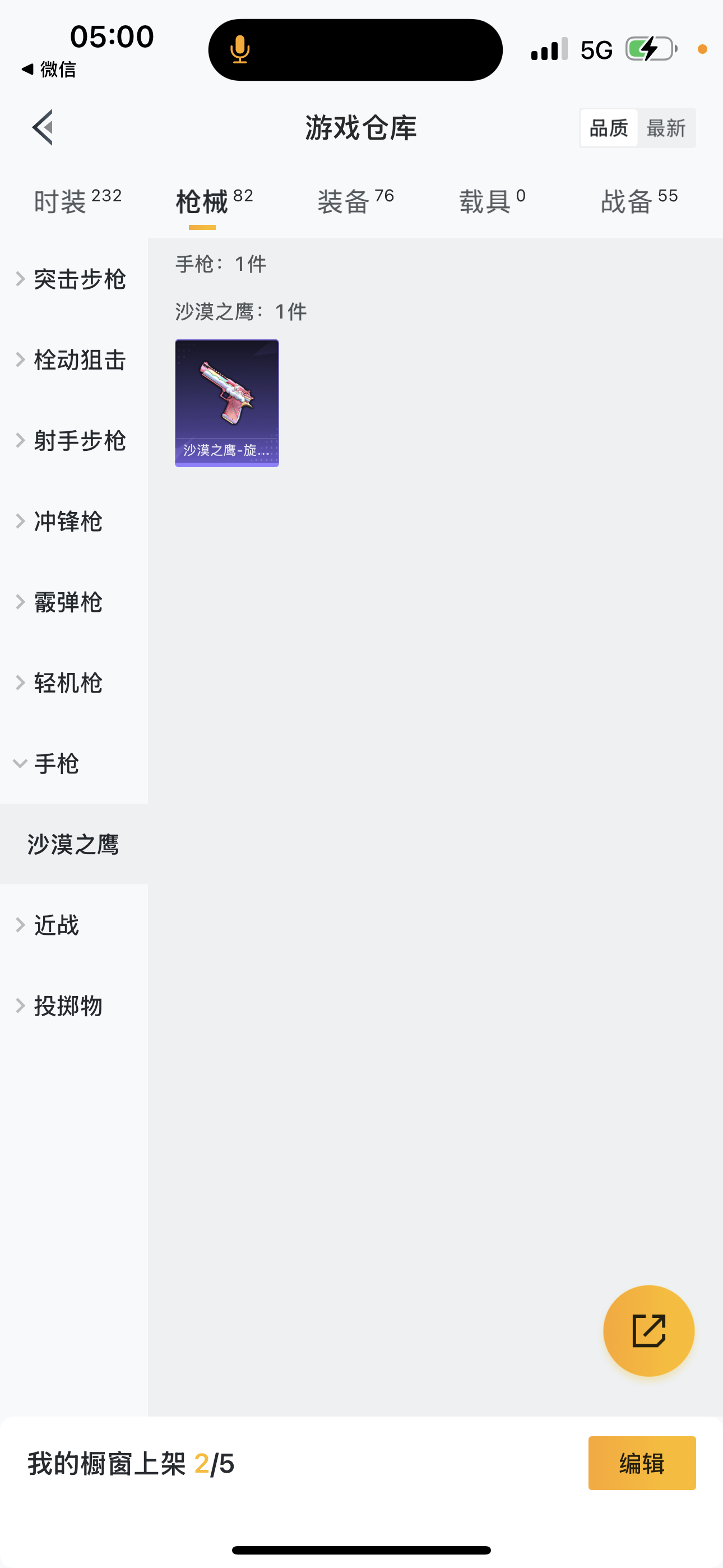
Task: Expand the 投掷物 category
Action: [67, 1006]
